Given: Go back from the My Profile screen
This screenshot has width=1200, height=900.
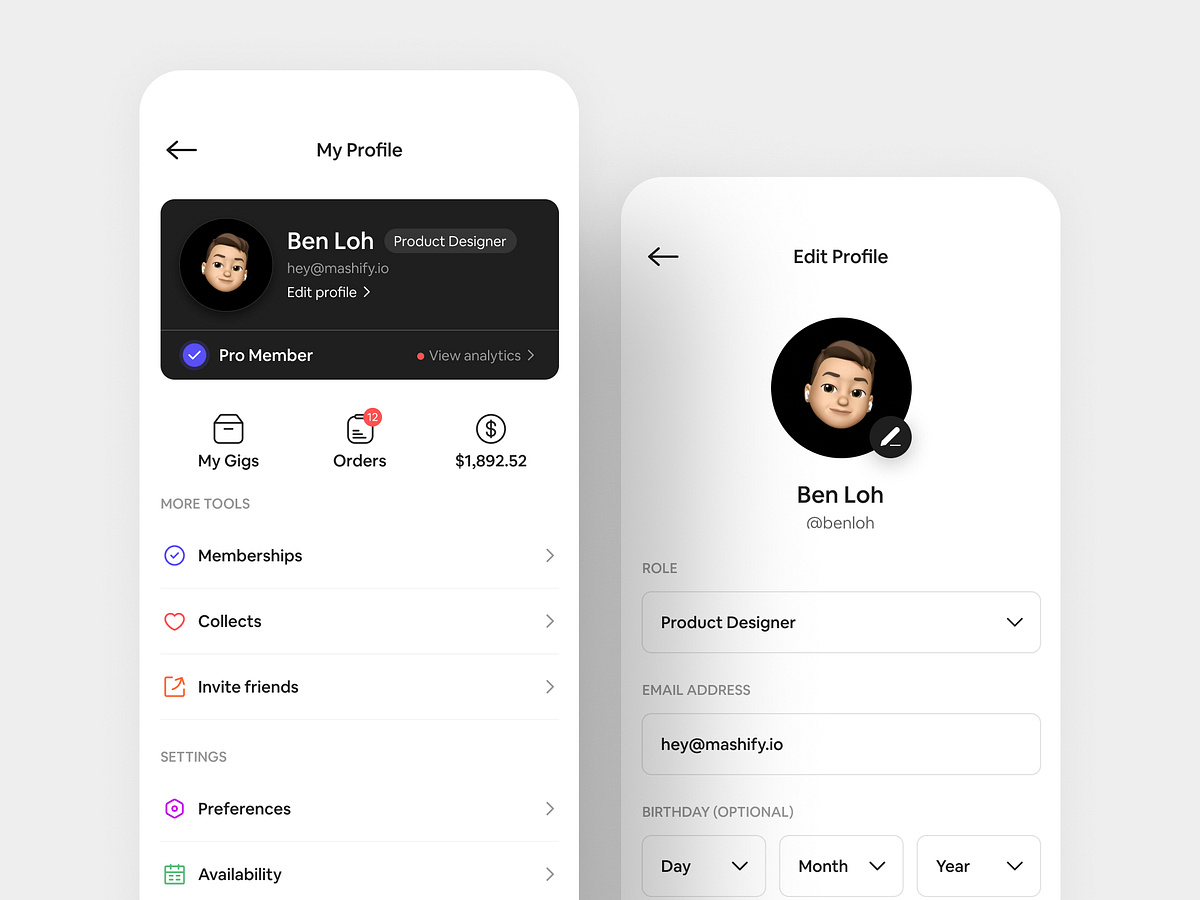Looking at the screenshot, I should pos(181,150).
